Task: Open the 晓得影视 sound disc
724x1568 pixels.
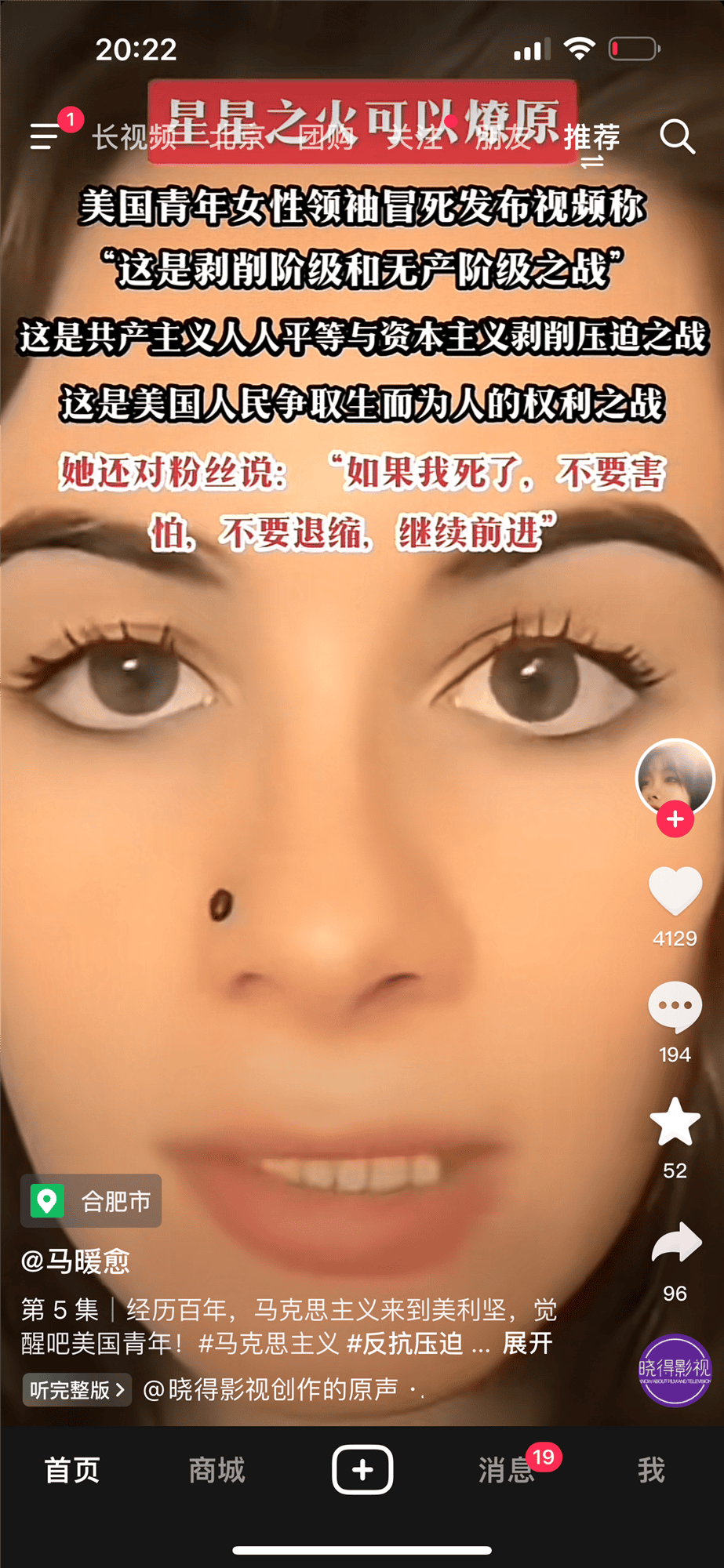Action: coord(675,1370)
